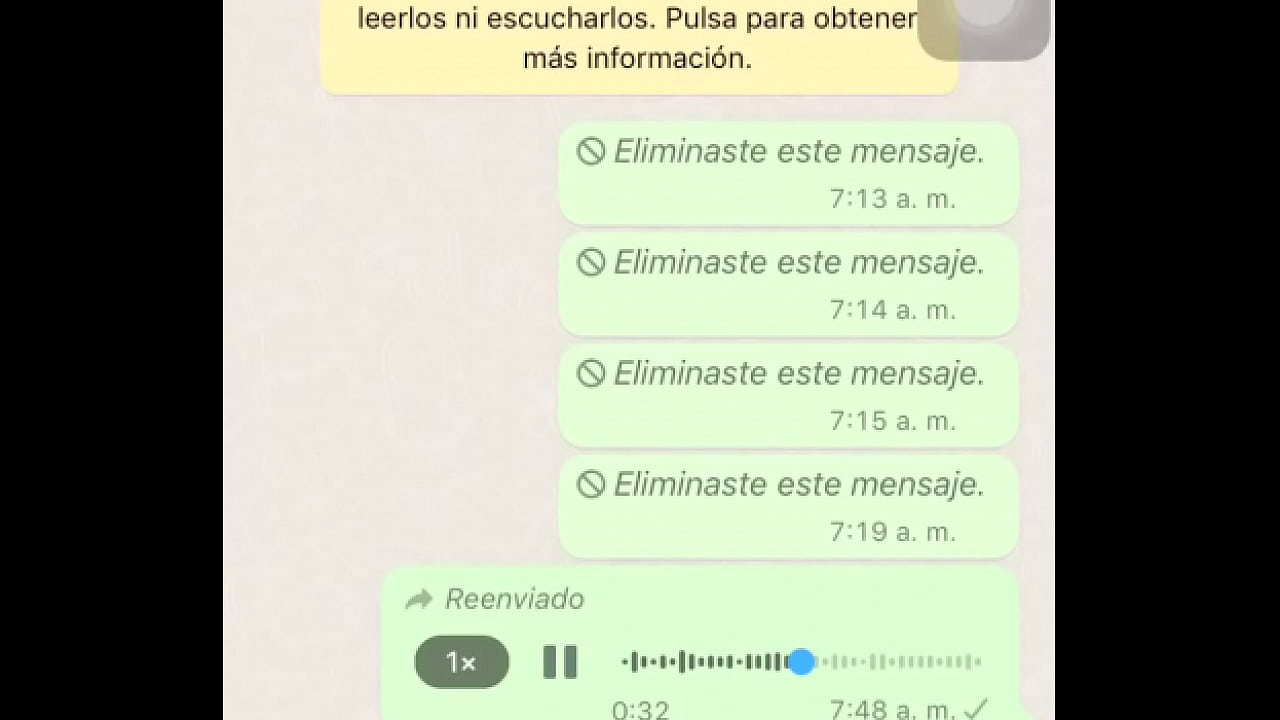
Task: Pause the forwarded voice message
Action: [x=560, y=662]
